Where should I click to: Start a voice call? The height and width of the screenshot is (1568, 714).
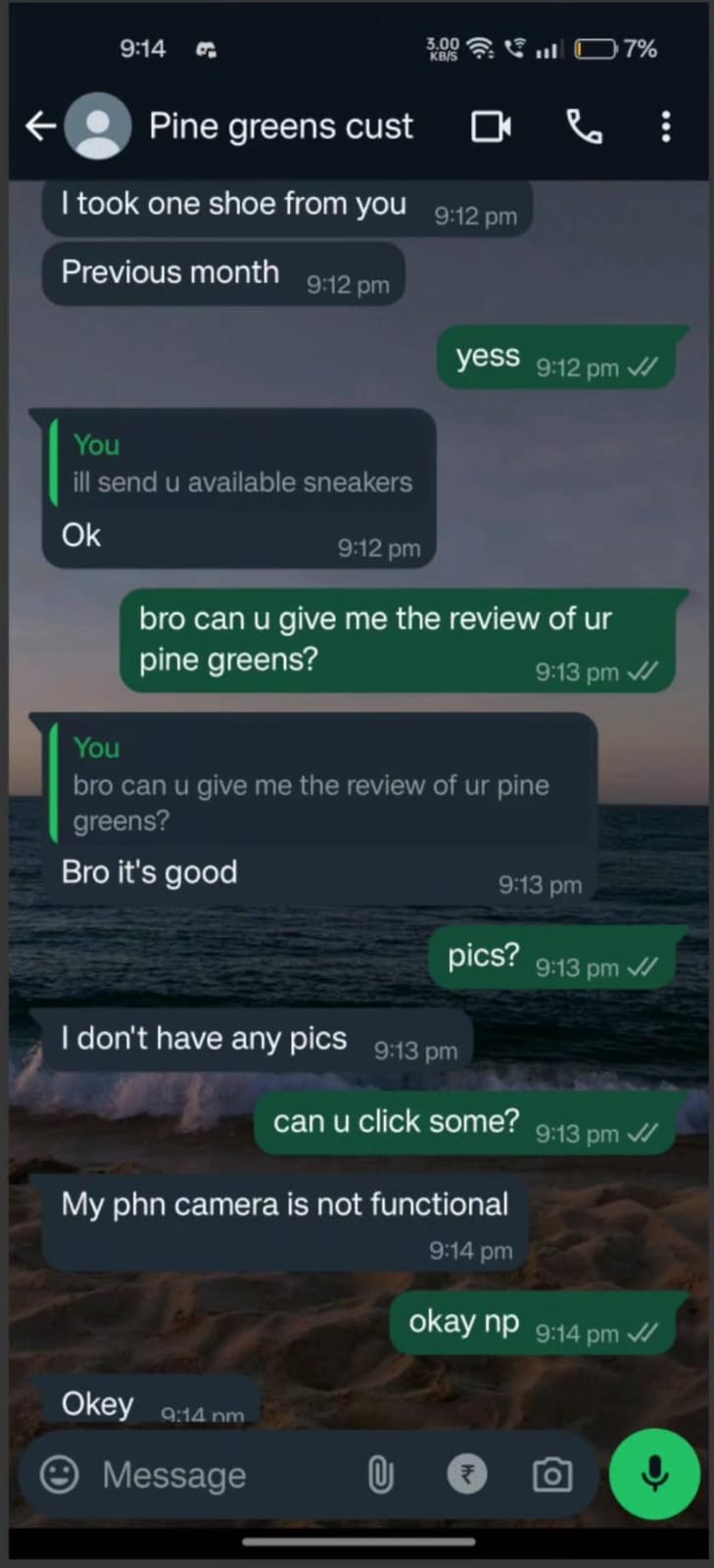pyautogui.click(x=585, y=126)
